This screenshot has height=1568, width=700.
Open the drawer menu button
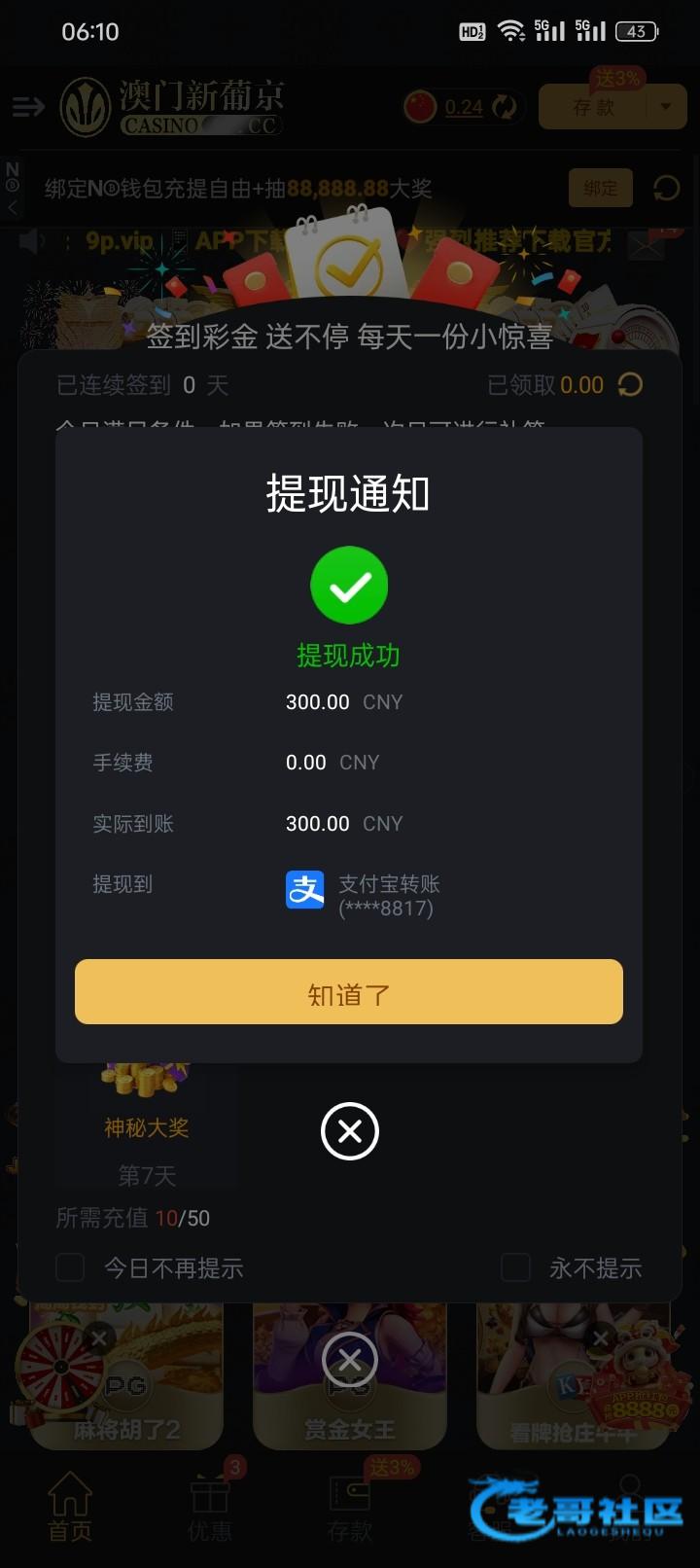click(27, 106)
